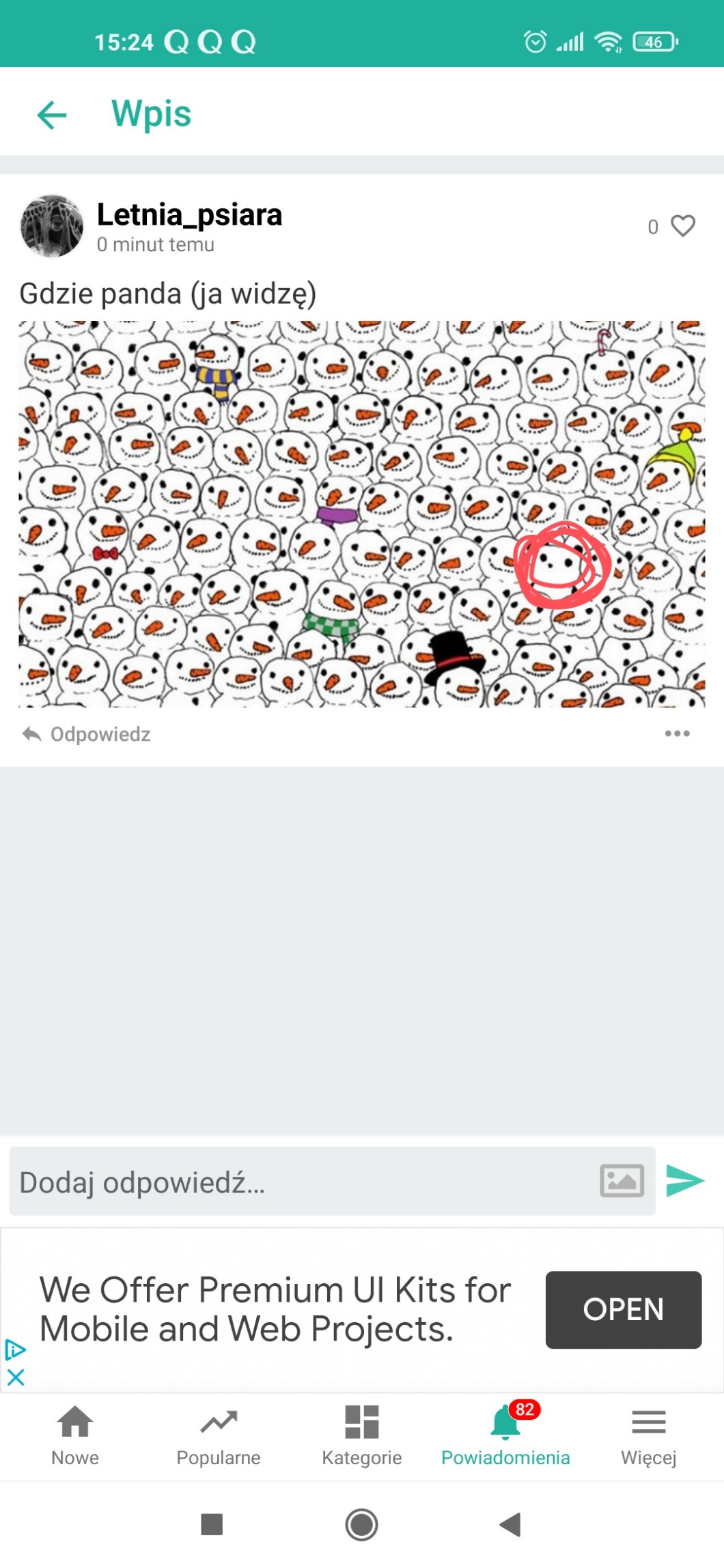
Task: Like Letnia_psiara's post with the heart
Action: [x=682, y=226]
